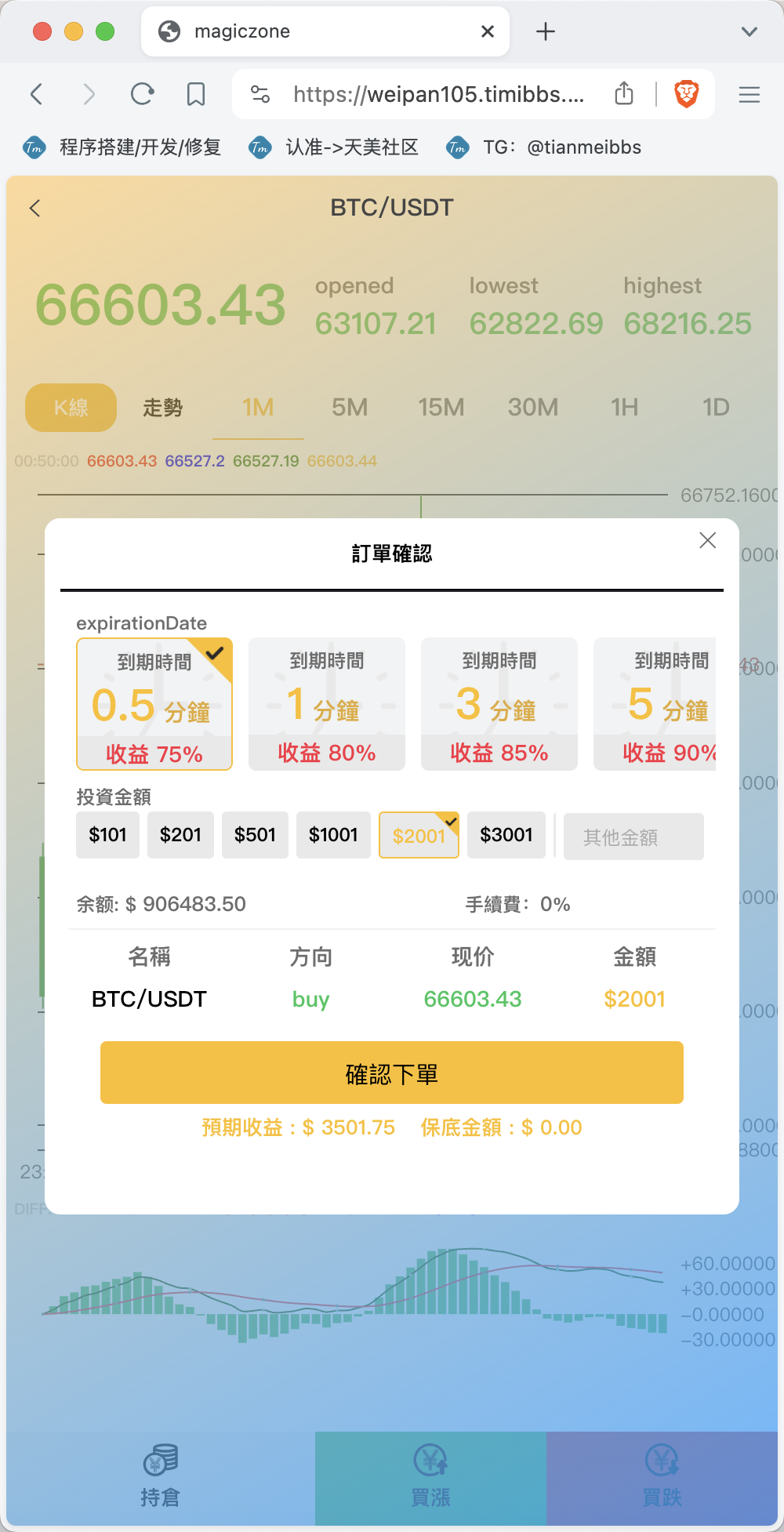Image resolution: width=784 pixels, height=1532 pixels.
Task: Select the 5 minute 90% return option
Action: point(655,704)
